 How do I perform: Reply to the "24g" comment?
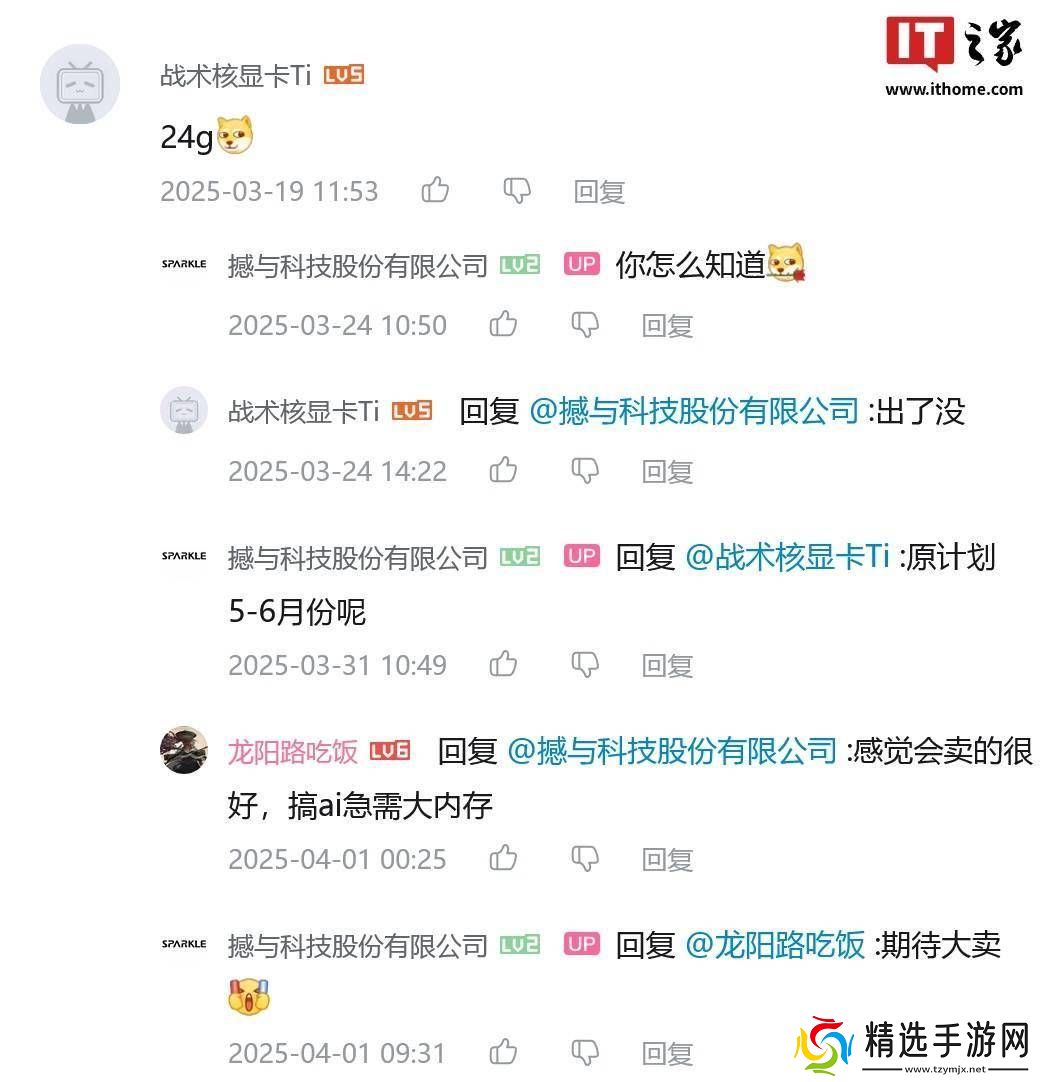tap(599, 192)
